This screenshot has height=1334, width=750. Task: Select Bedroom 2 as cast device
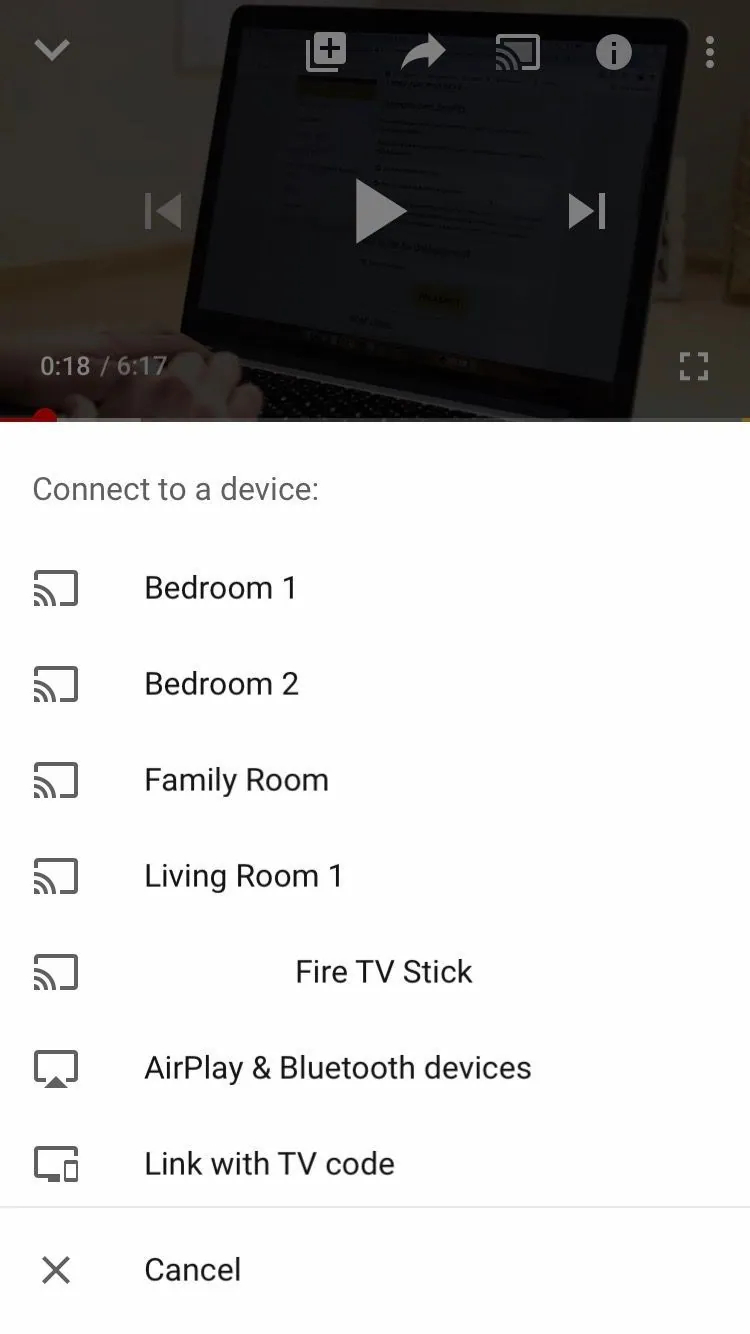[221, 684]
